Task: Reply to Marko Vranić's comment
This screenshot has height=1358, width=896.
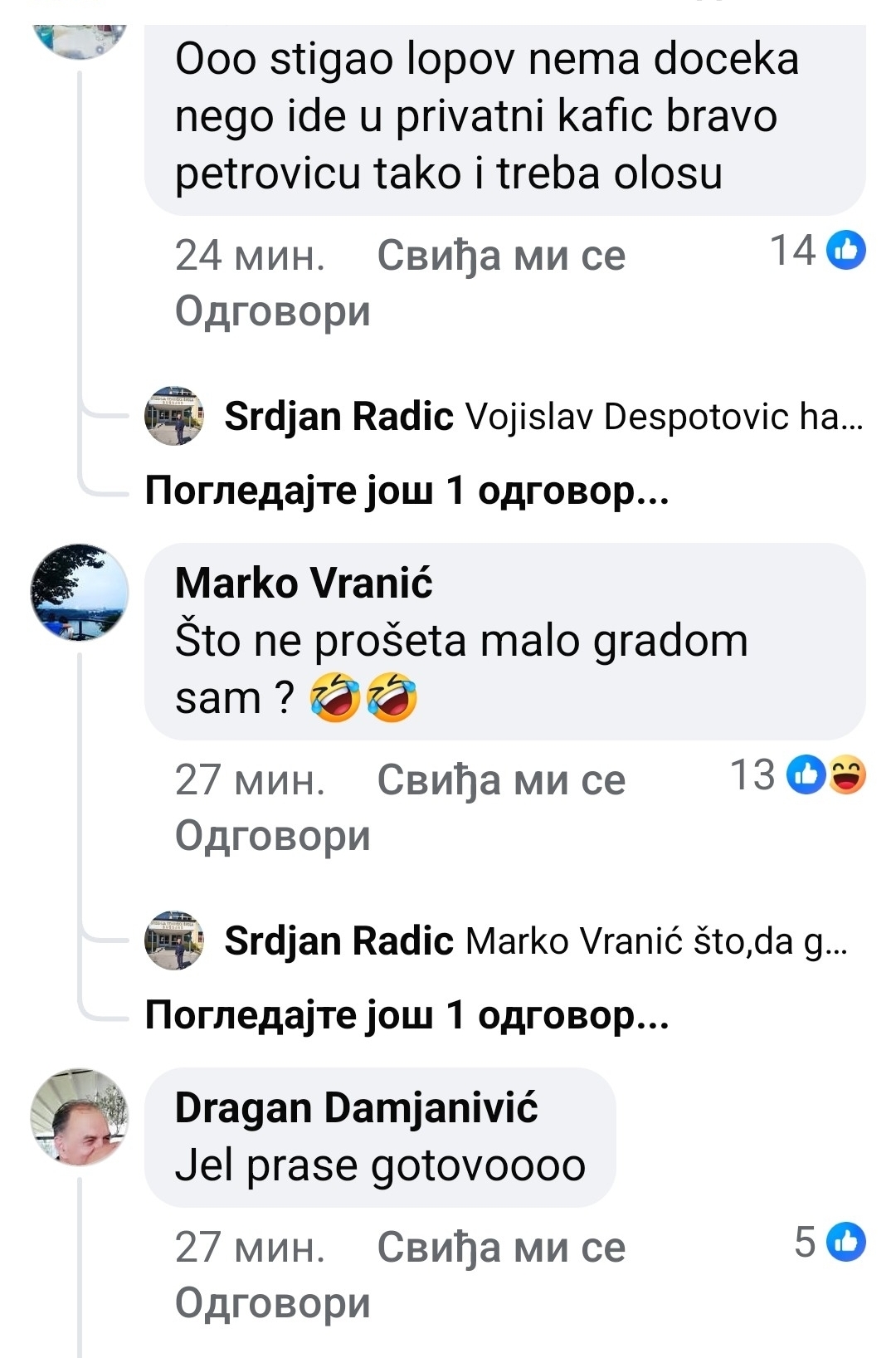Action: pos(272,835)
